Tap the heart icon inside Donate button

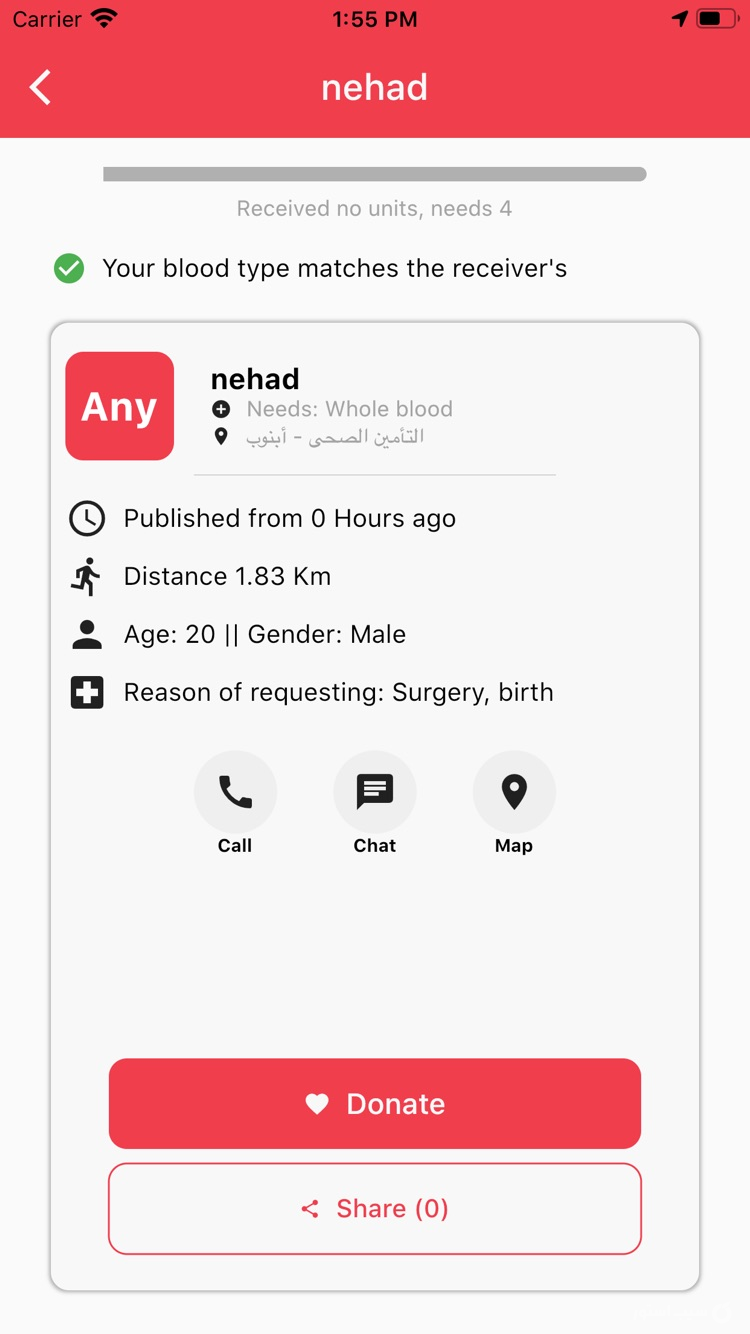click(x=317, y=1104)
